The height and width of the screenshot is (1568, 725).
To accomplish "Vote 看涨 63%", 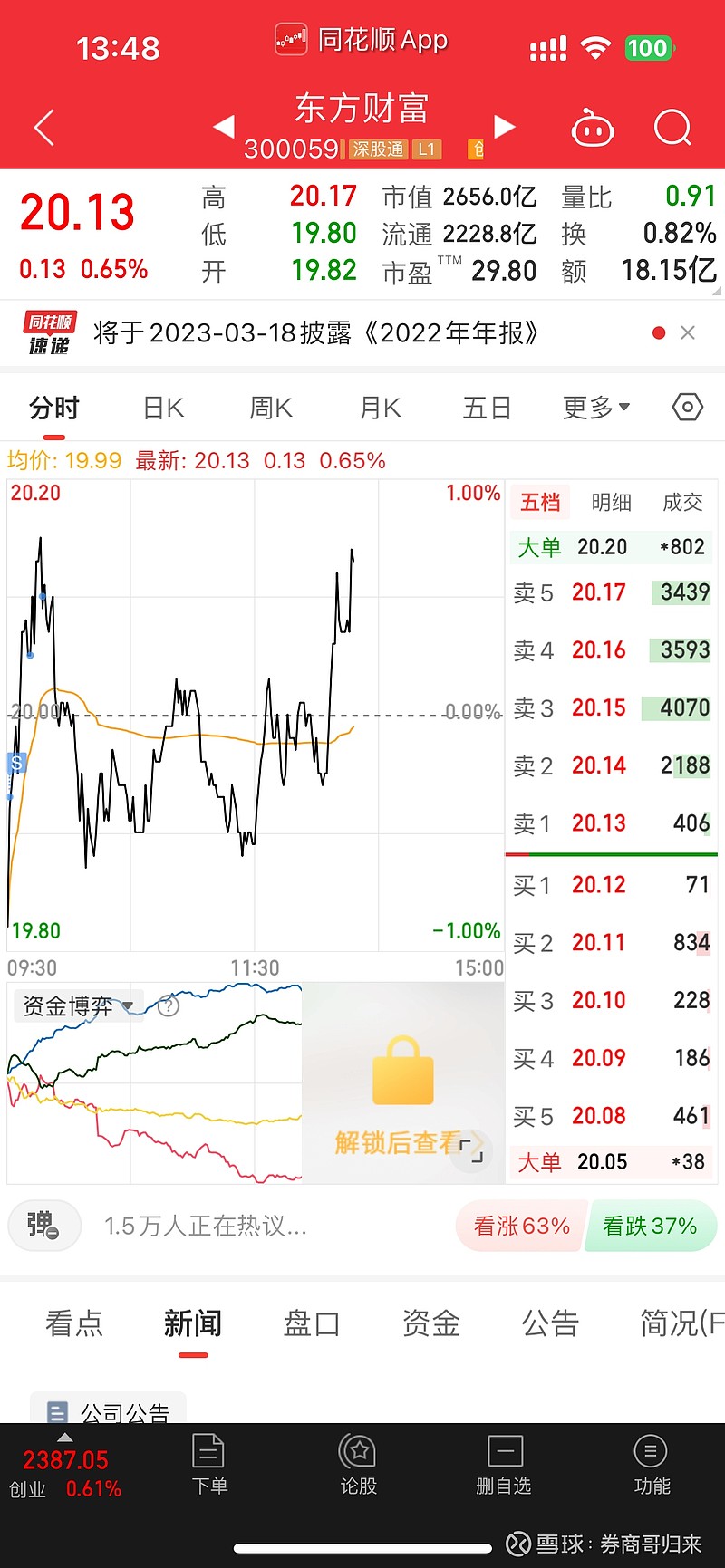I will coord(521,1226).
